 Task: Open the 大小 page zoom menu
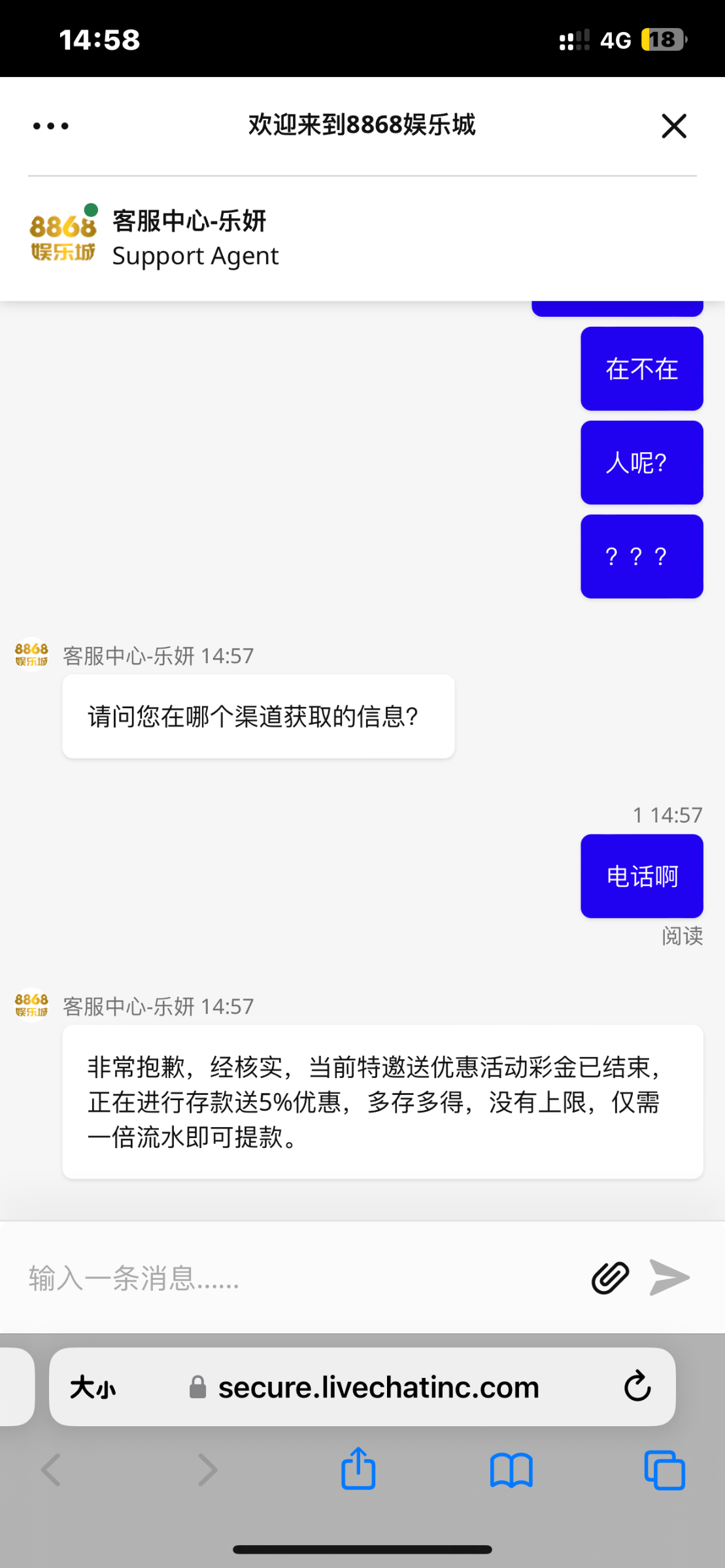click(92, 1387)
